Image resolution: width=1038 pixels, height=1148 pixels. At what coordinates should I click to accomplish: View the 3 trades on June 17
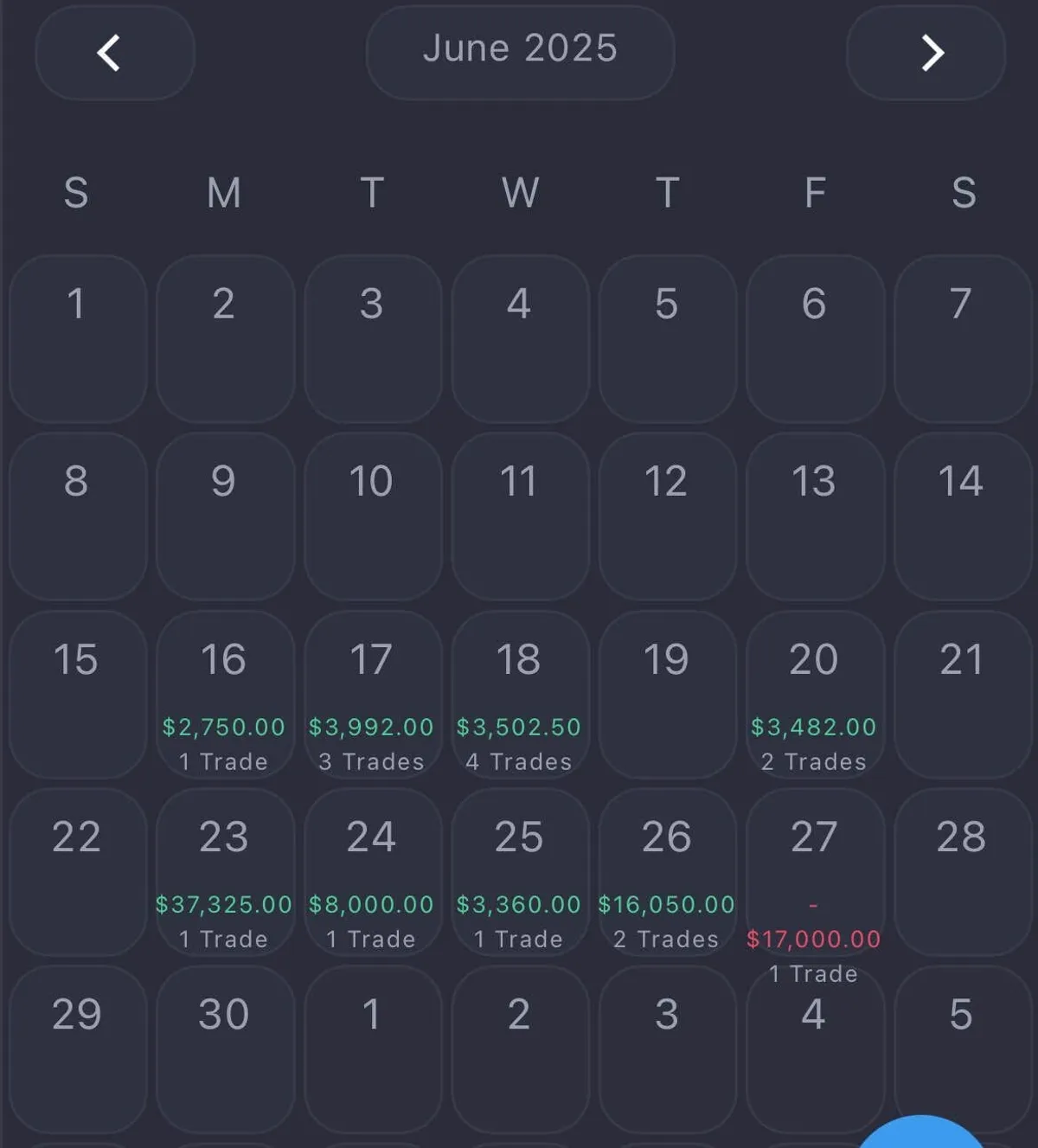click(x=372, y=695)
